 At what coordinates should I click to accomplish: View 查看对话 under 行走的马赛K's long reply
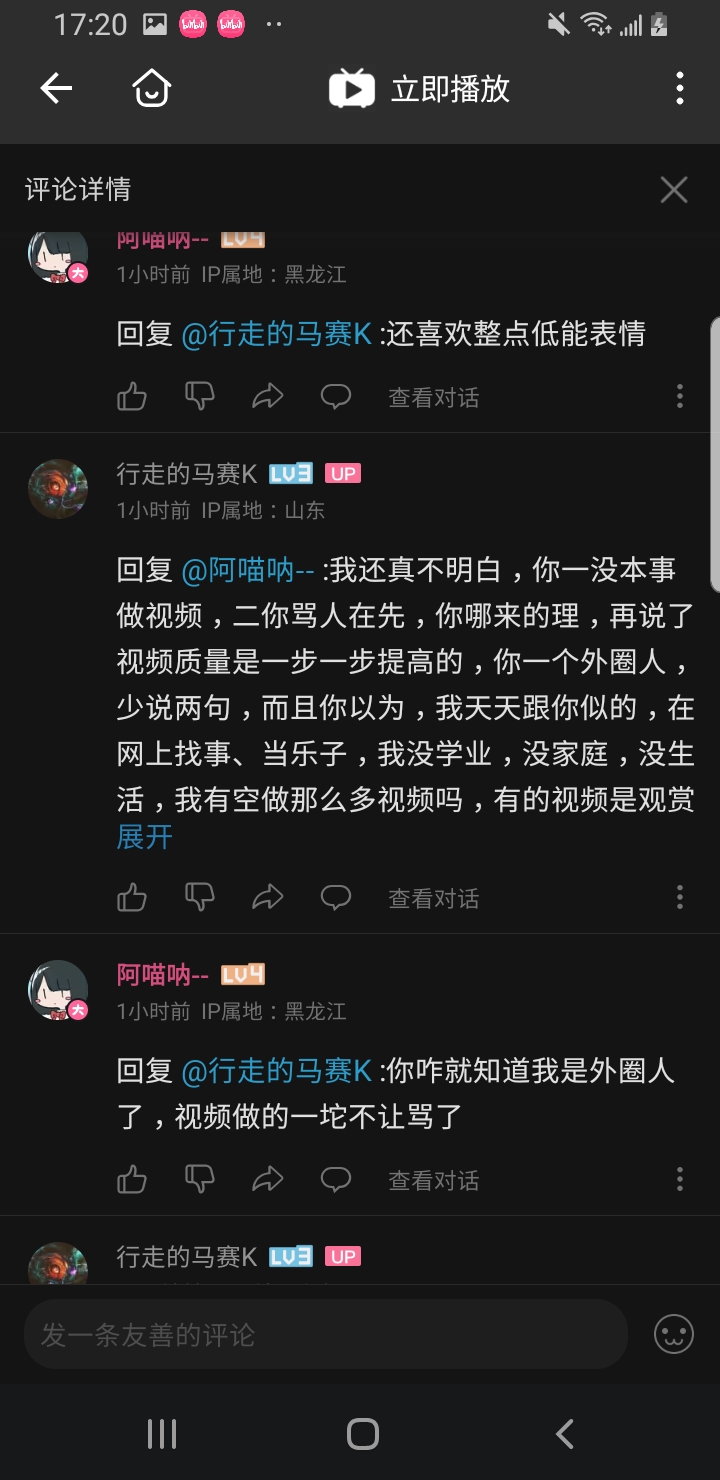click(433, 899)
